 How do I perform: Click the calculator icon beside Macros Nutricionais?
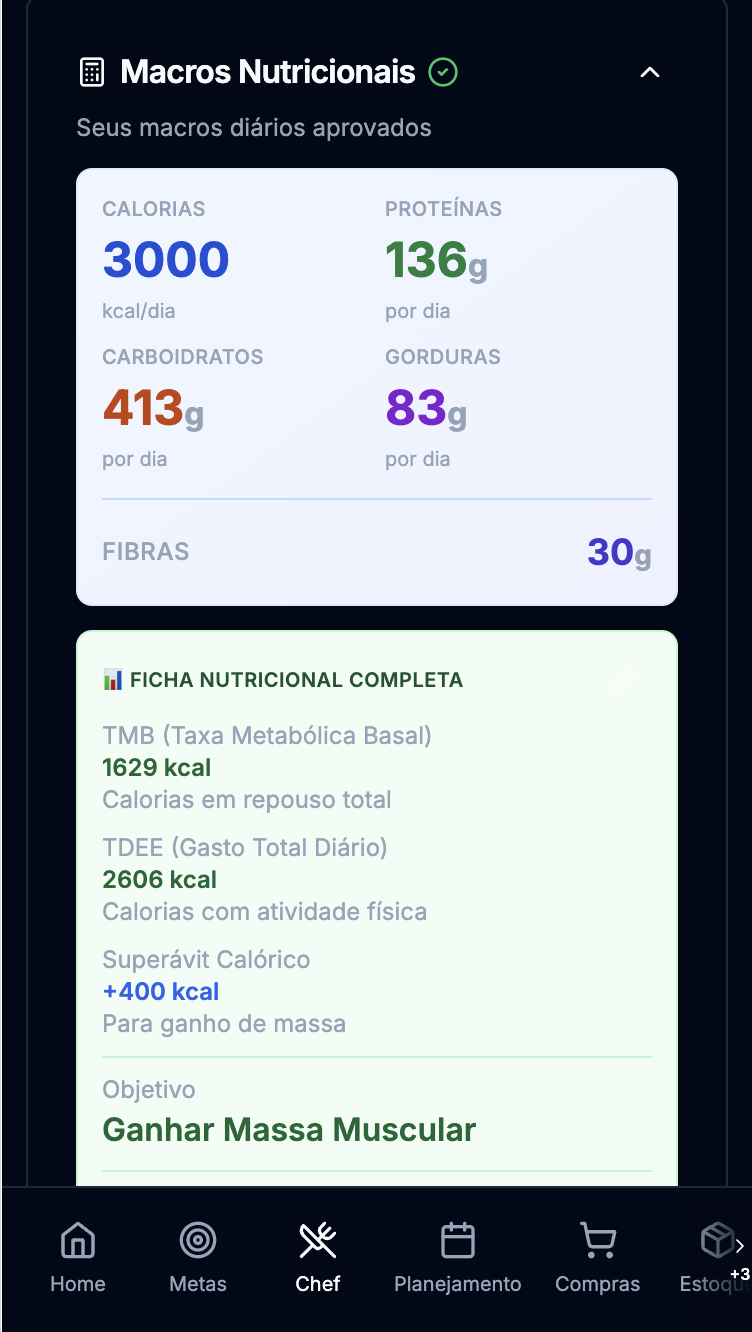93,71
